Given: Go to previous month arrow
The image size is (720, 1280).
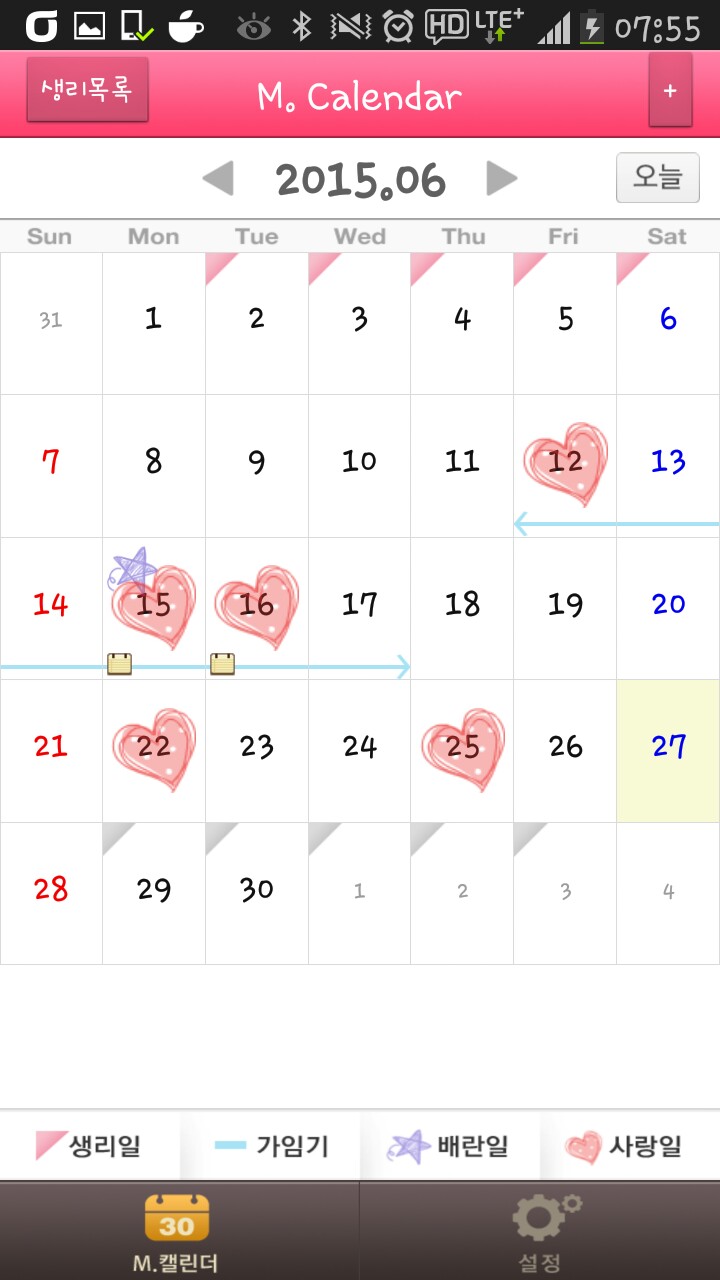Looking at the screenshot, I should tap(218, 179).
